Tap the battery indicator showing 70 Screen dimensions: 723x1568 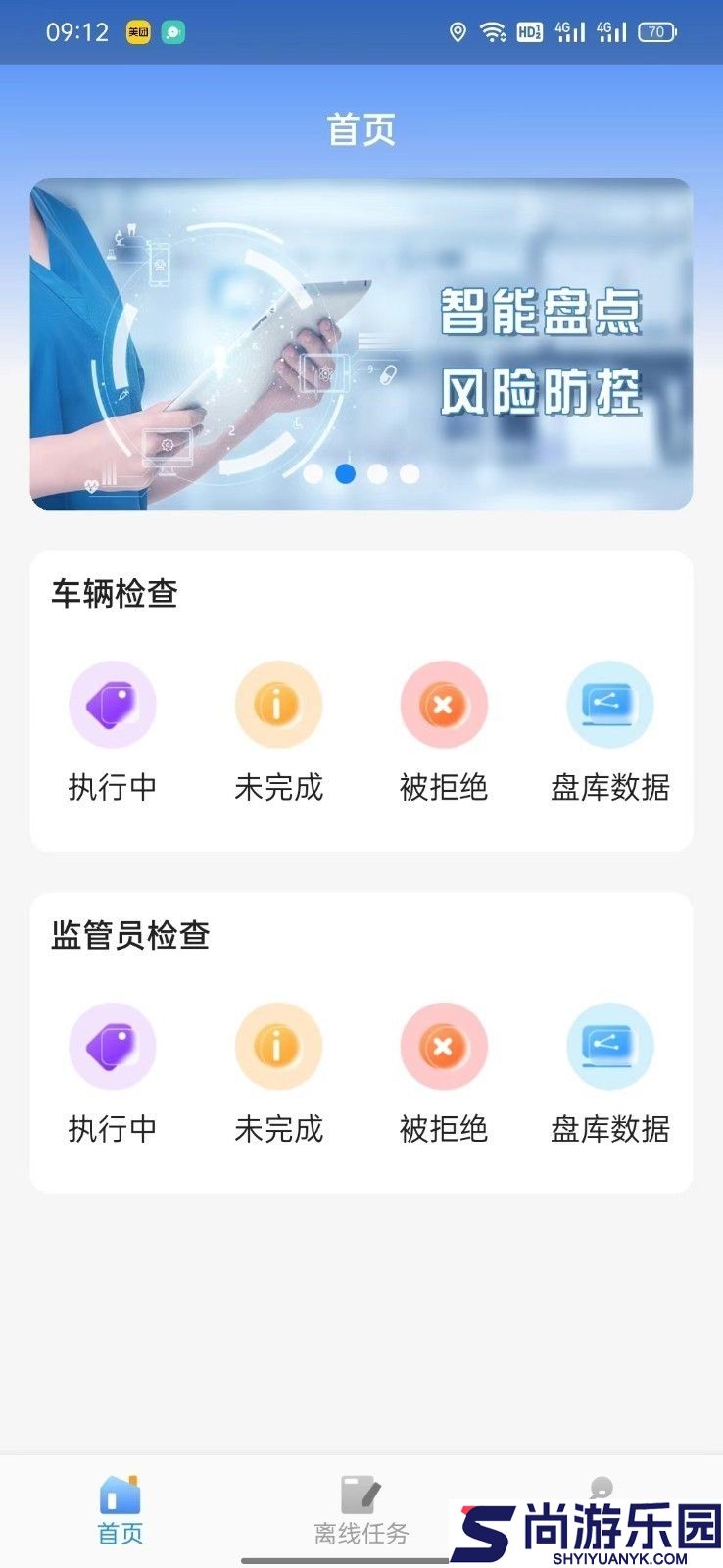657,30
